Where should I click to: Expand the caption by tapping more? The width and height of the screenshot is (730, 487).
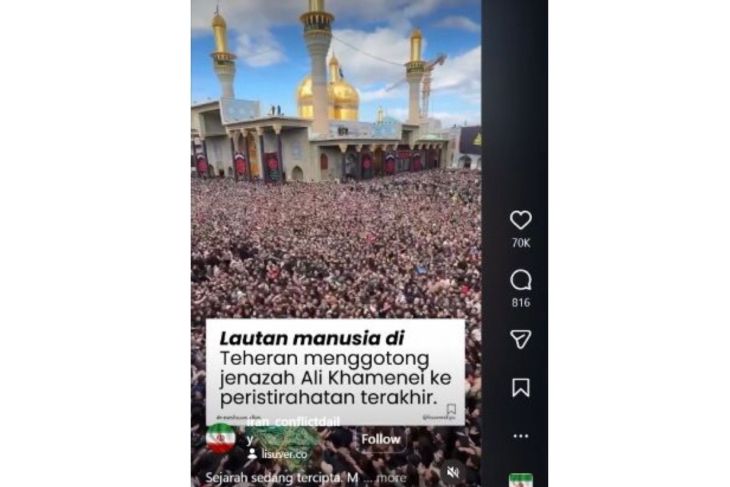391,478
